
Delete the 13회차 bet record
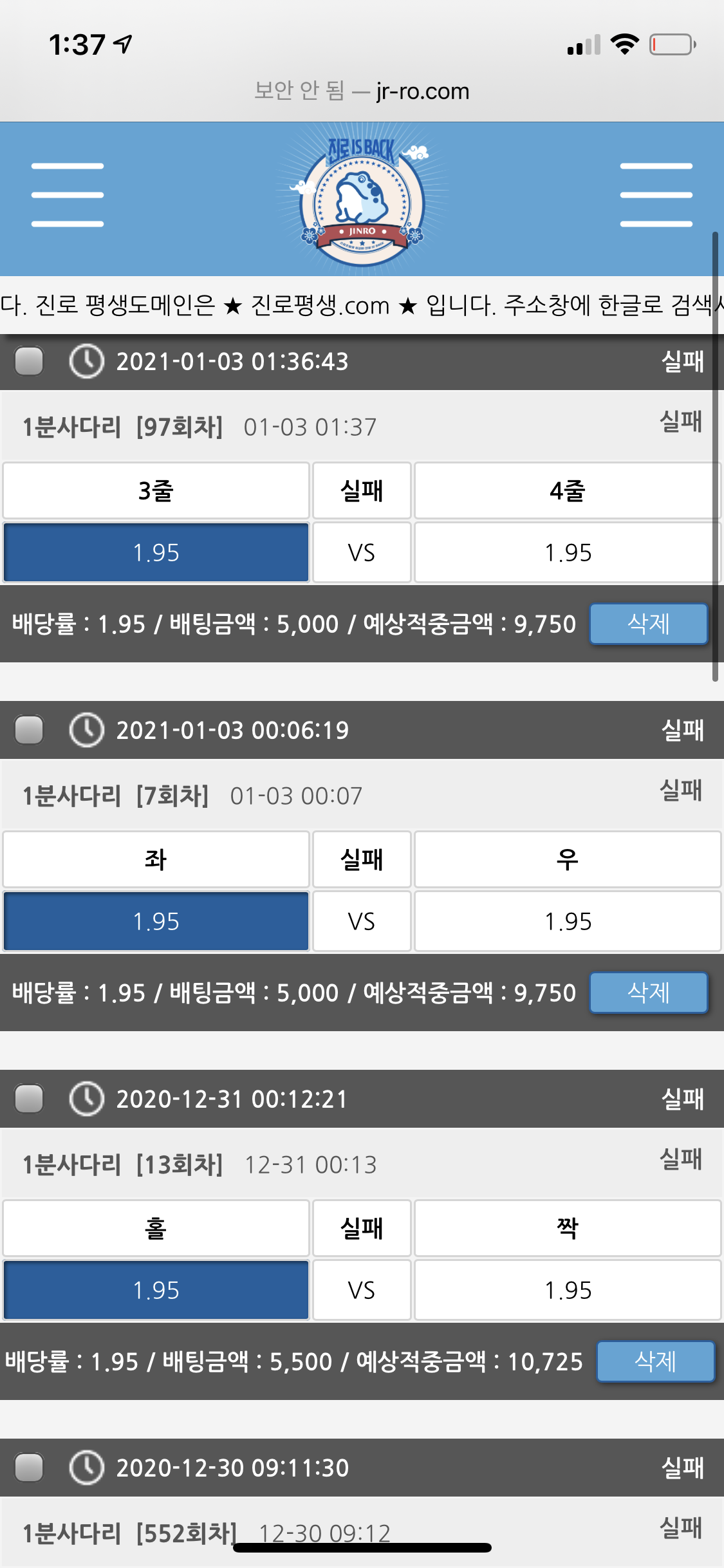[x=655, y=1361]
